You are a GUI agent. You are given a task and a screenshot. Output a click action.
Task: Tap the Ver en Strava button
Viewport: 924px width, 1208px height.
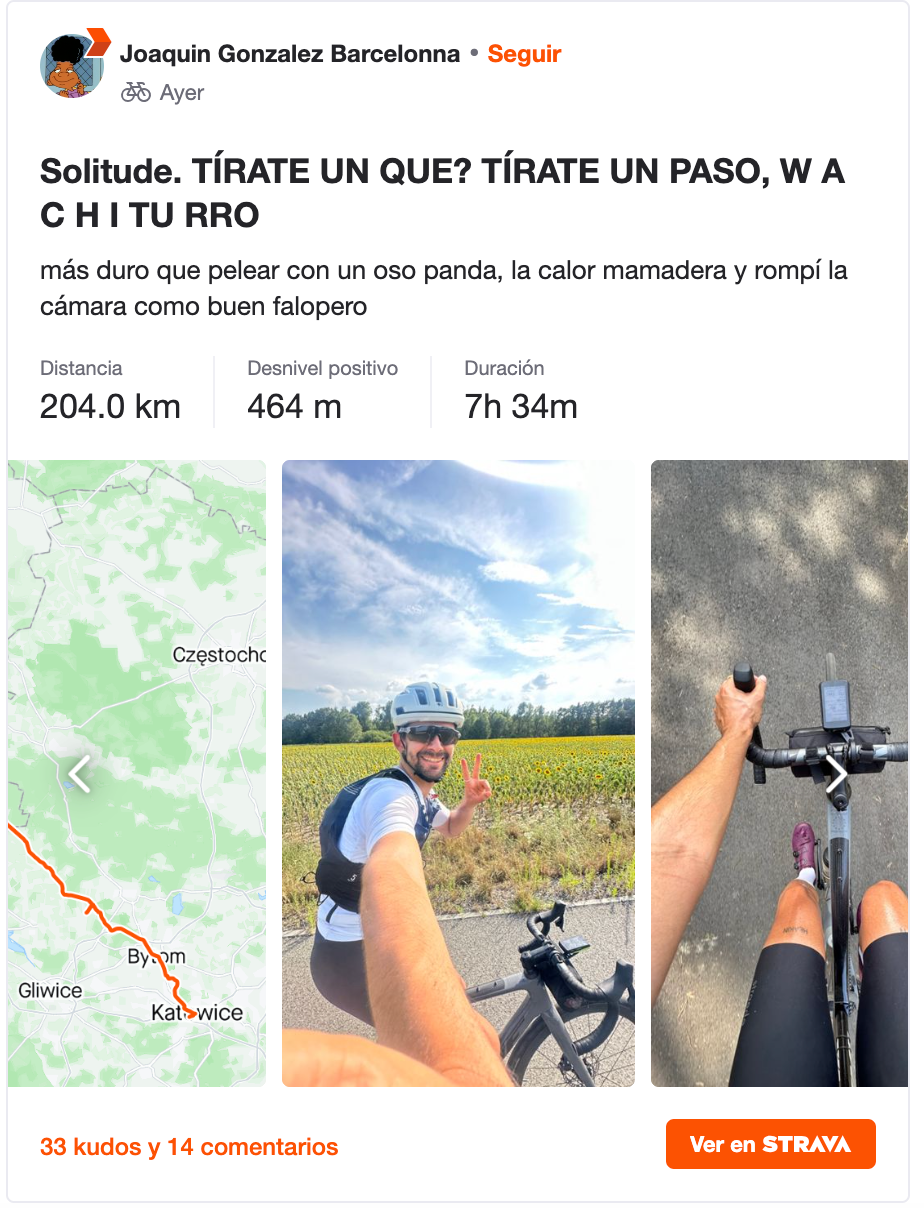coord(771,1144)
